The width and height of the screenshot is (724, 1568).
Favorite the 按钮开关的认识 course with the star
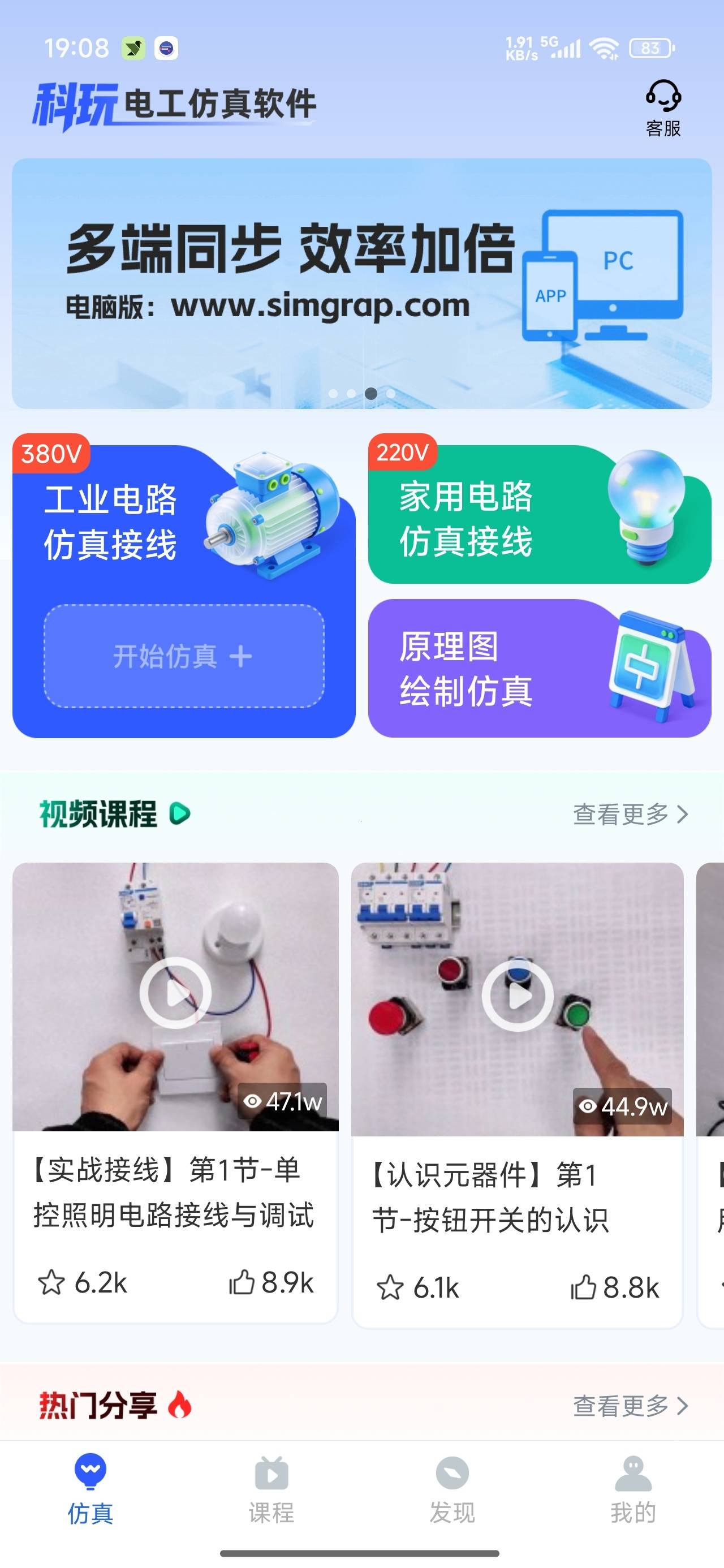(x=390, y=1287)
